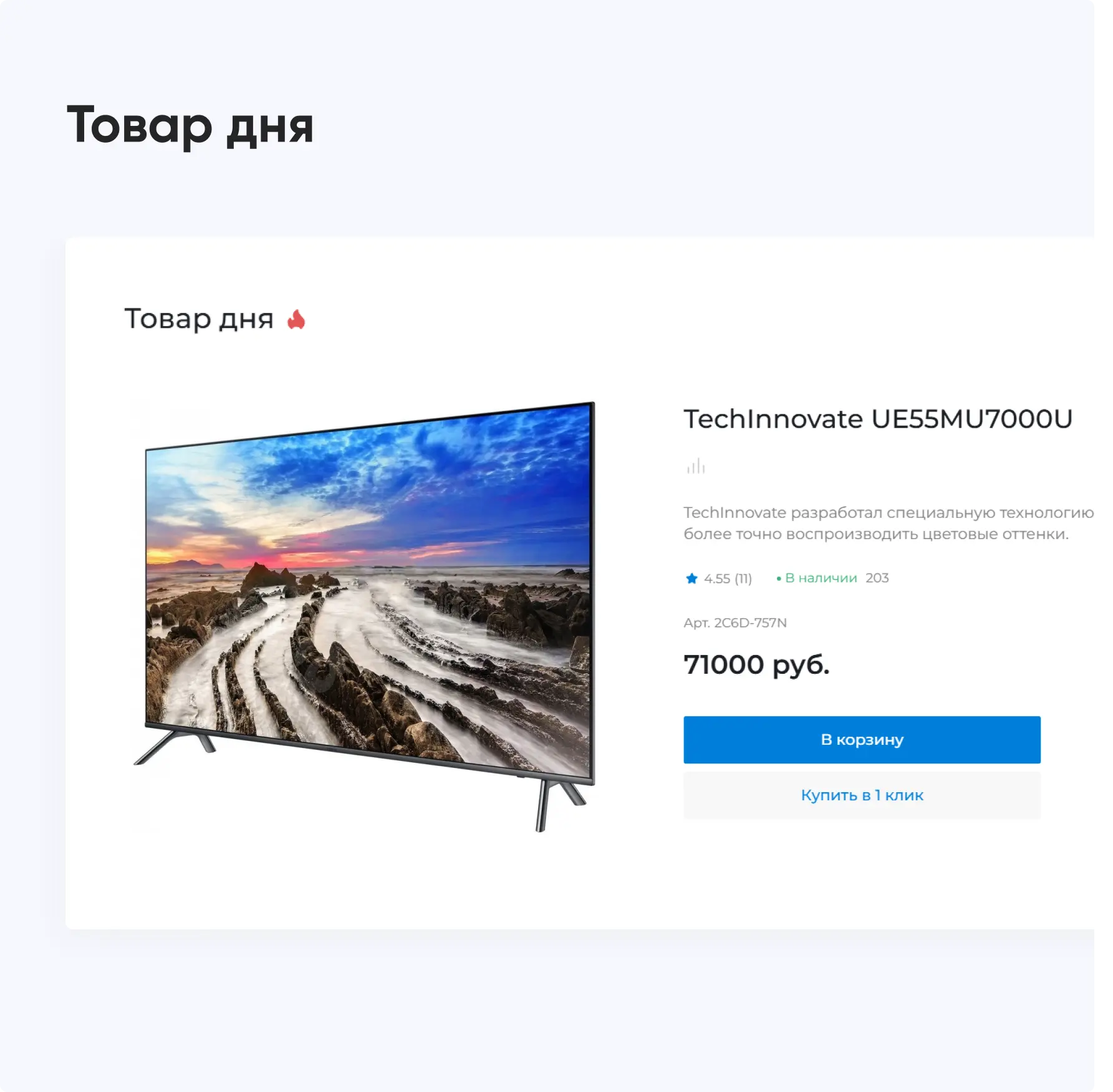Open the TechInnovate UE55MU7000U product title
1113x1092 pixels.
pyautogui.click(x=877, y=419)
